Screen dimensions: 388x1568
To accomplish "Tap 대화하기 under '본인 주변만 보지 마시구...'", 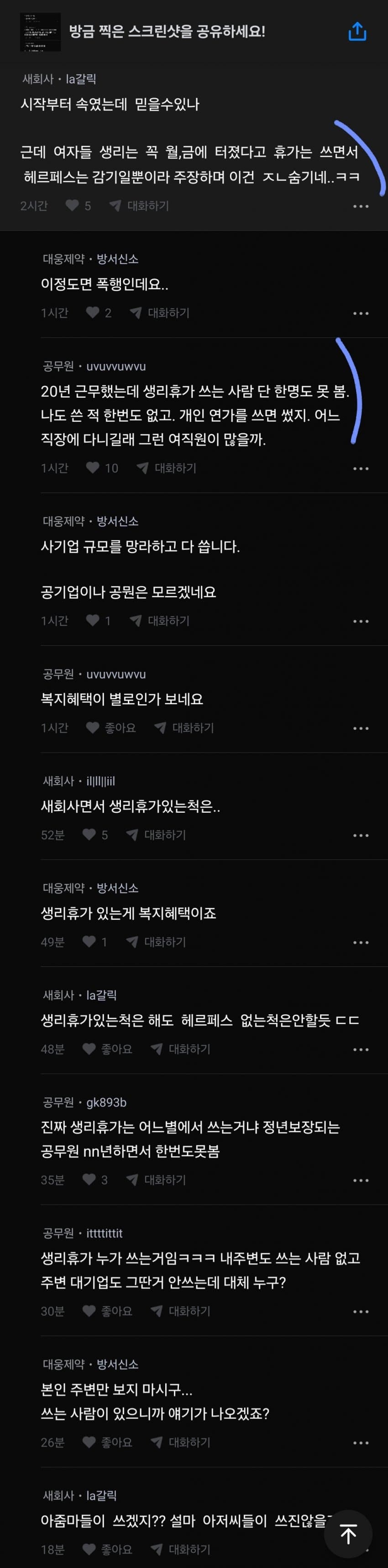I will pos(180,1442).
